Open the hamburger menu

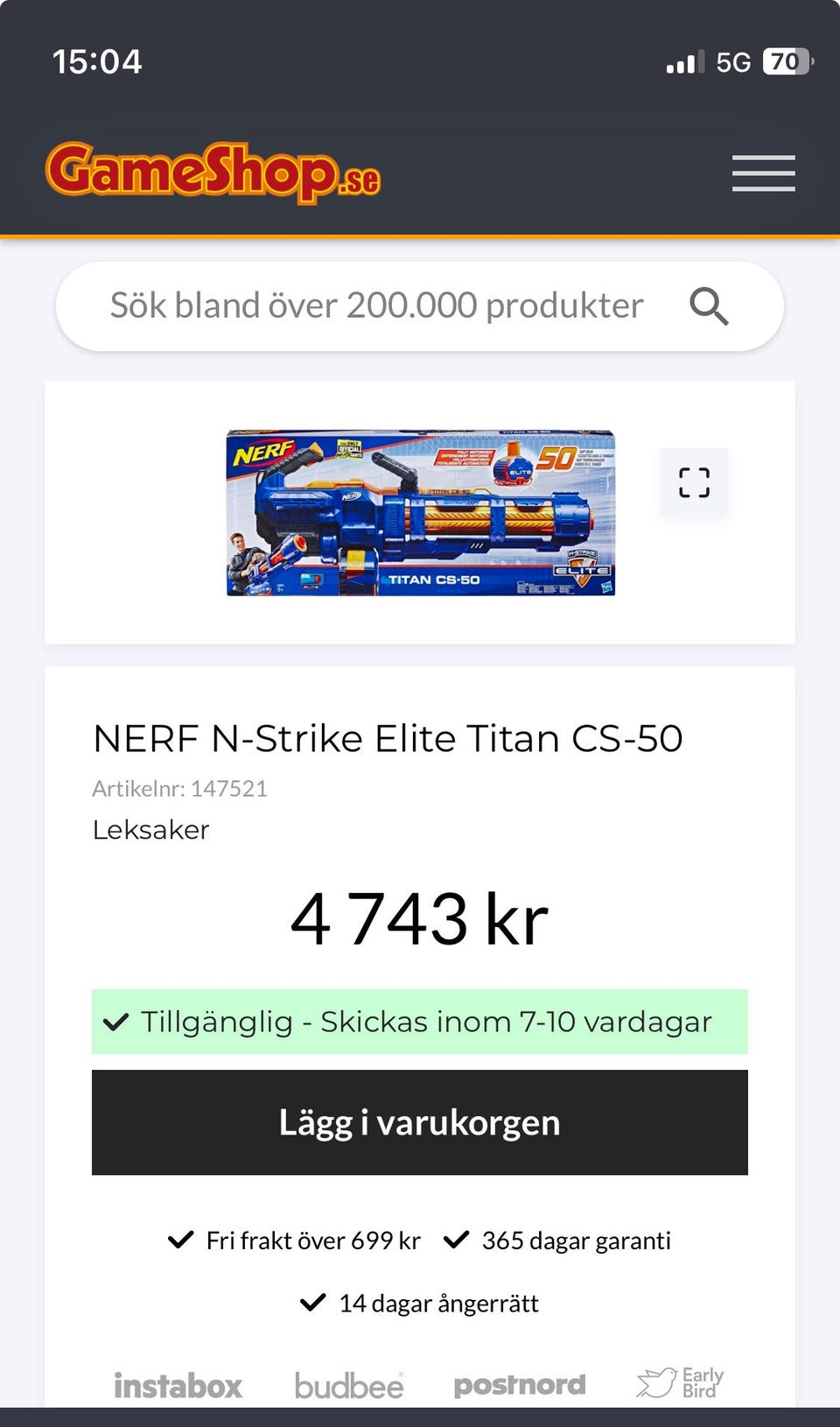click(763, 172)
